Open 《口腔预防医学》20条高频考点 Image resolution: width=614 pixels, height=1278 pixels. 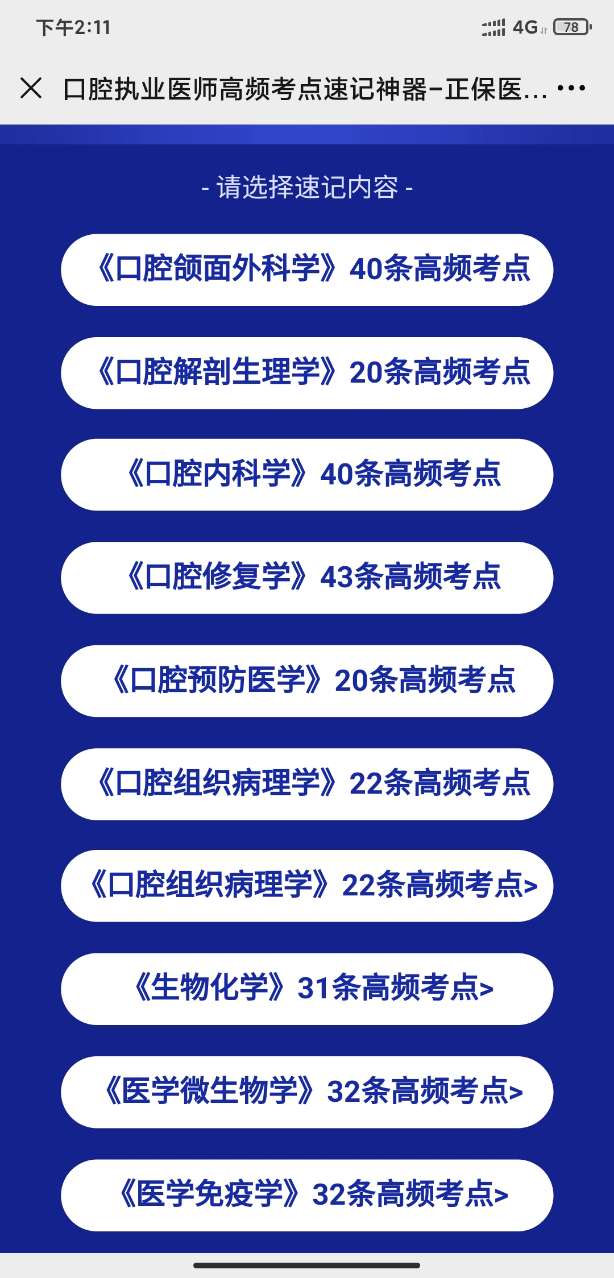pyautogui.click(x=307, y=681)
